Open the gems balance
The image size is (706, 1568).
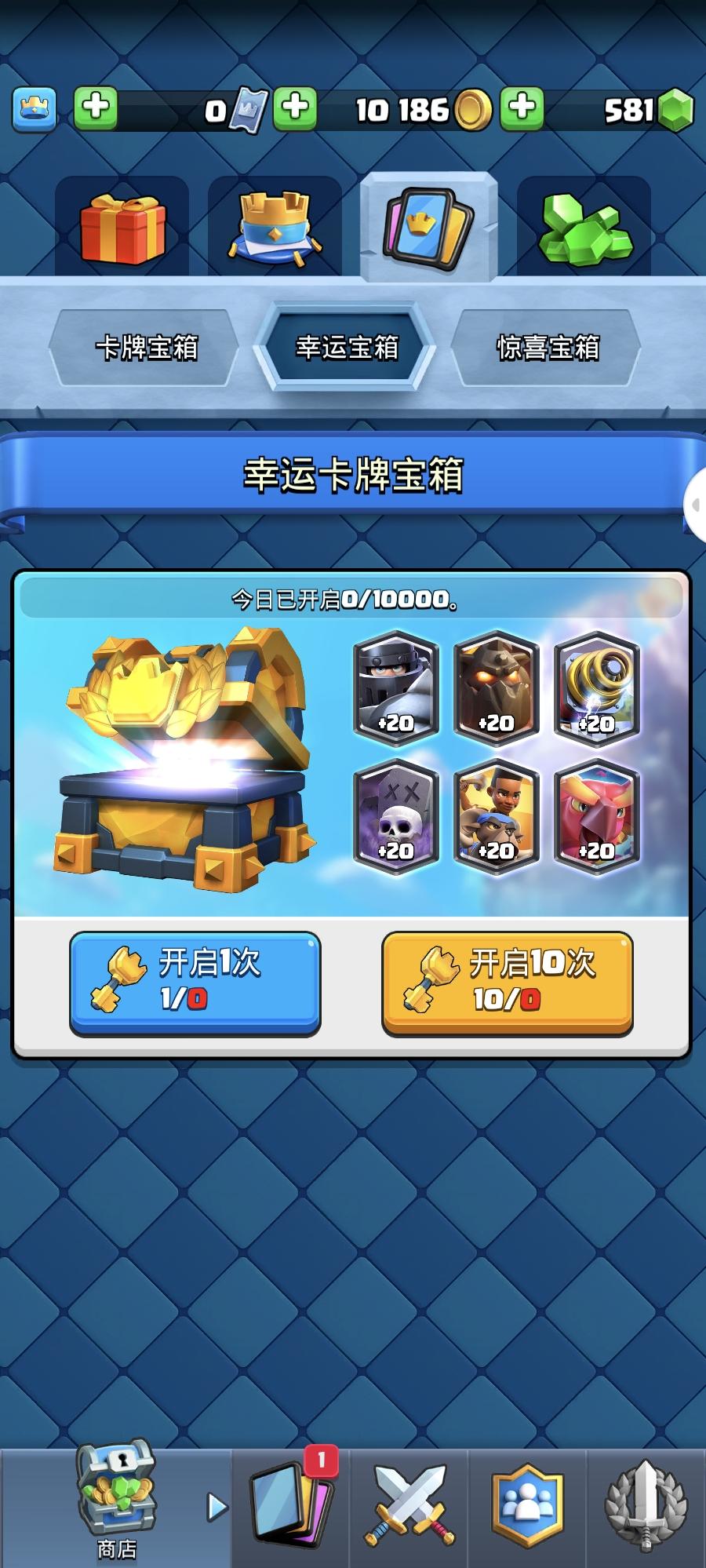(648, 109)
